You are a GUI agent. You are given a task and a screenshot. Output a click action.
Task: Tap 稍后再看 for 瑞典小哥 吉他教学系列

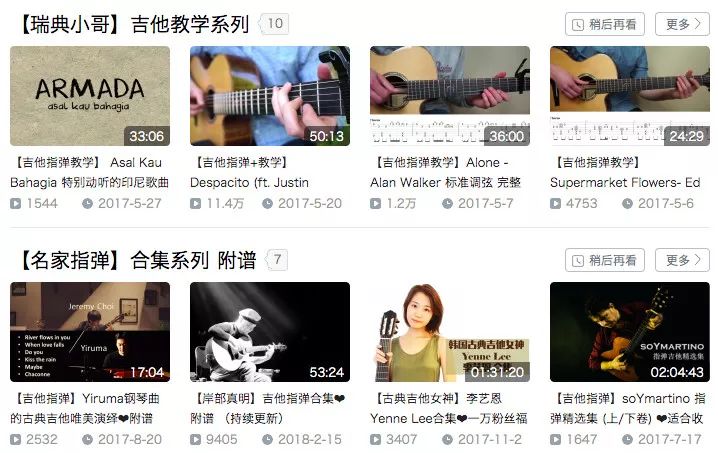pyautogui.click(x=605, y=24)
